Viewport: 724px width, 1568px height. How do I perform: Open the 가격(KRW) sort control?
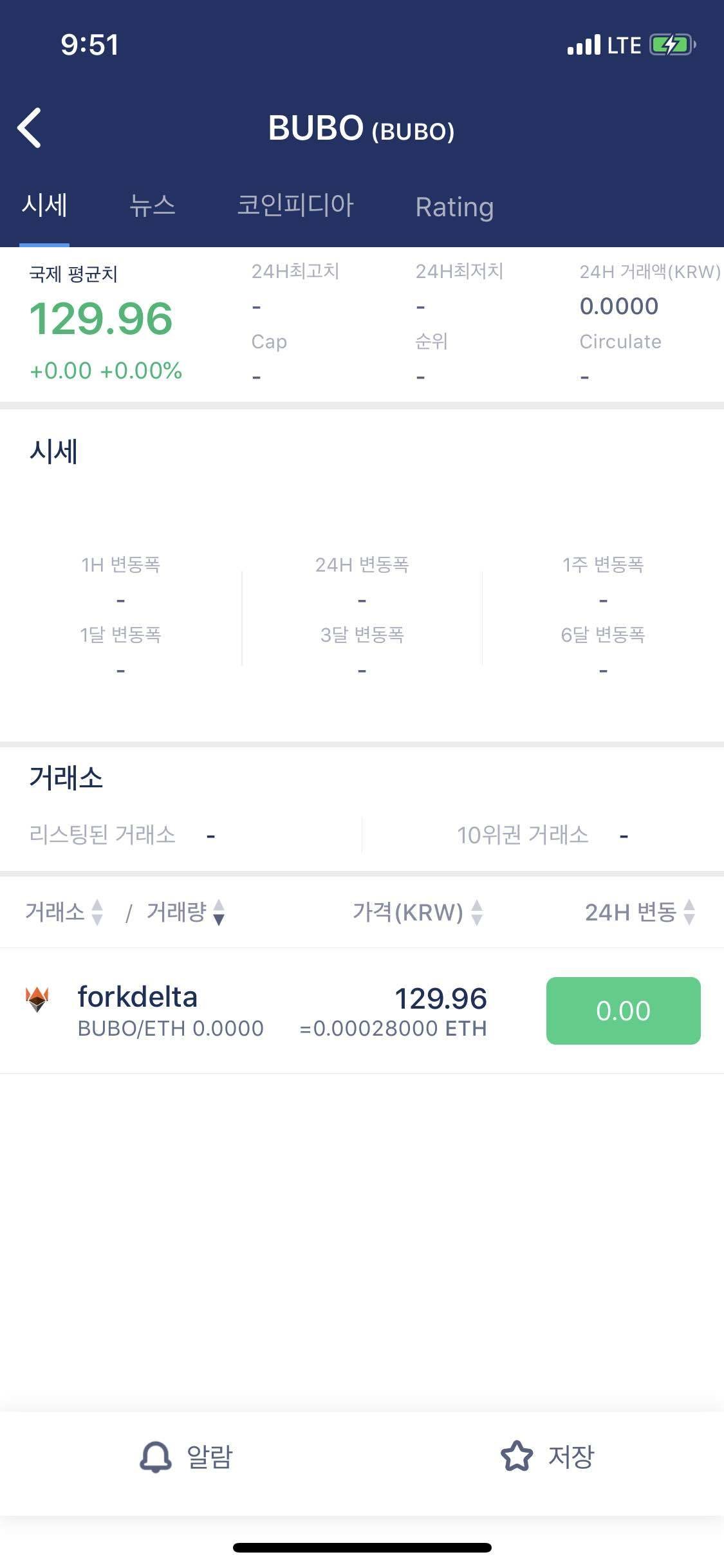coord(476,913)
